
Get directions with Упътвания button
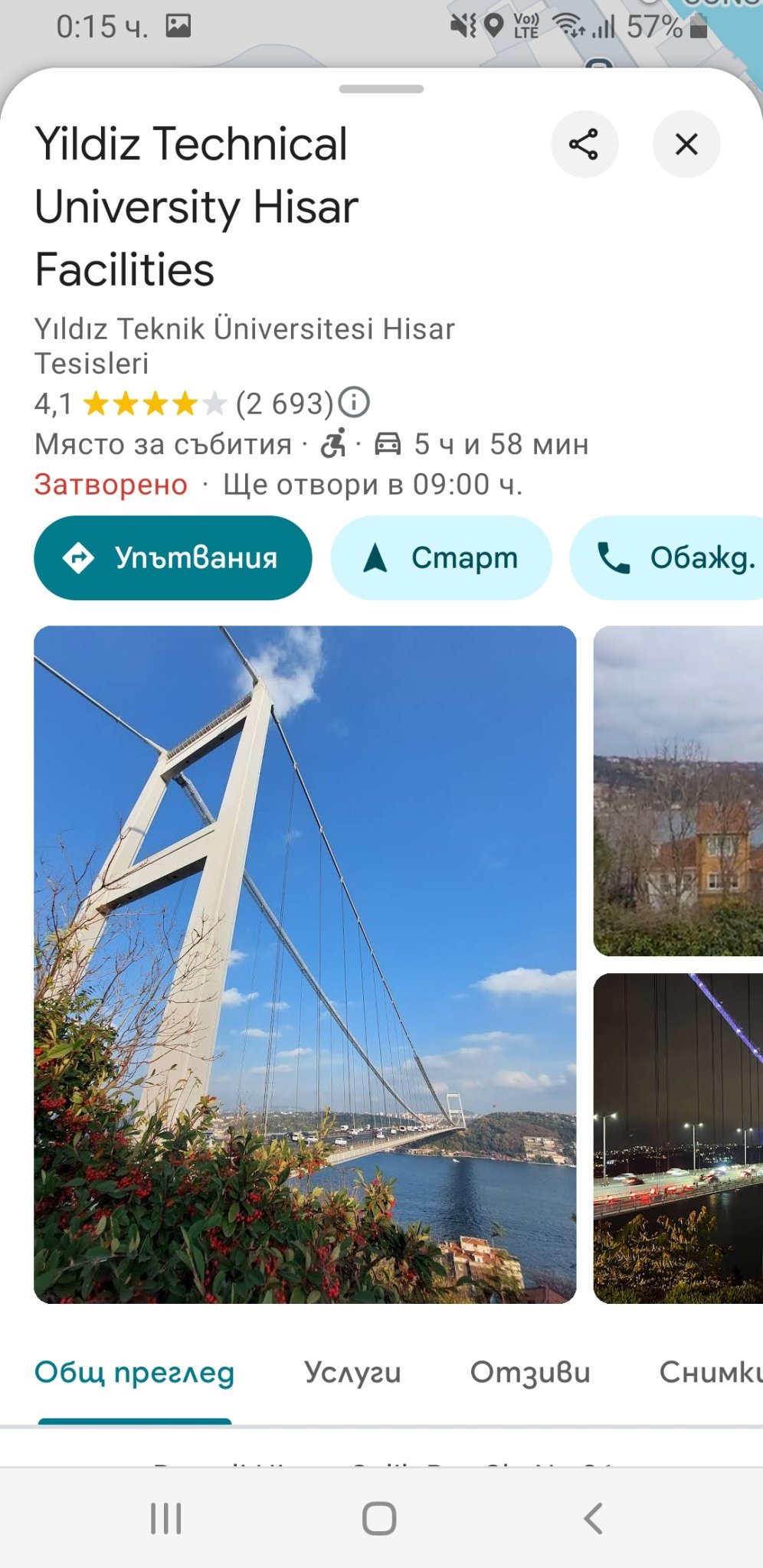(173, 557)
